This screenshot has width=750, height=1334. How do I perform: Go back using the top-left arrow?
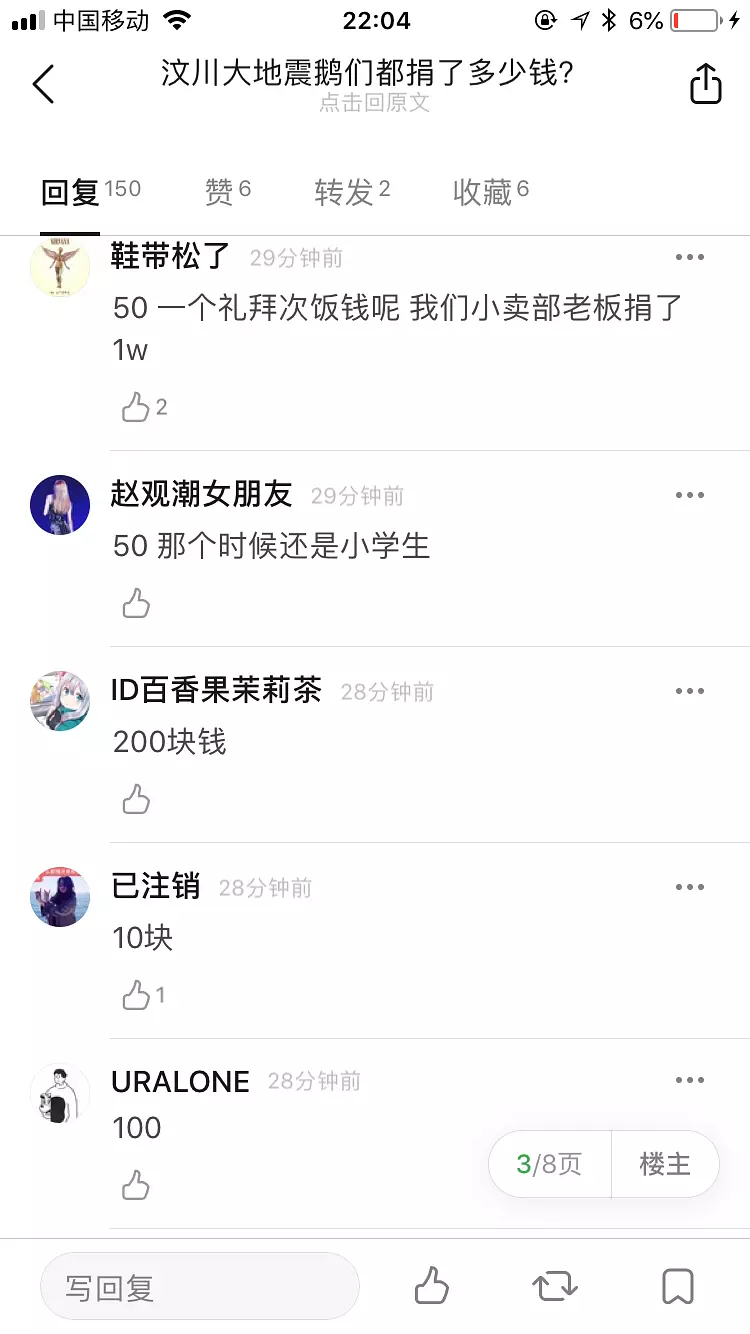(43, 84)
